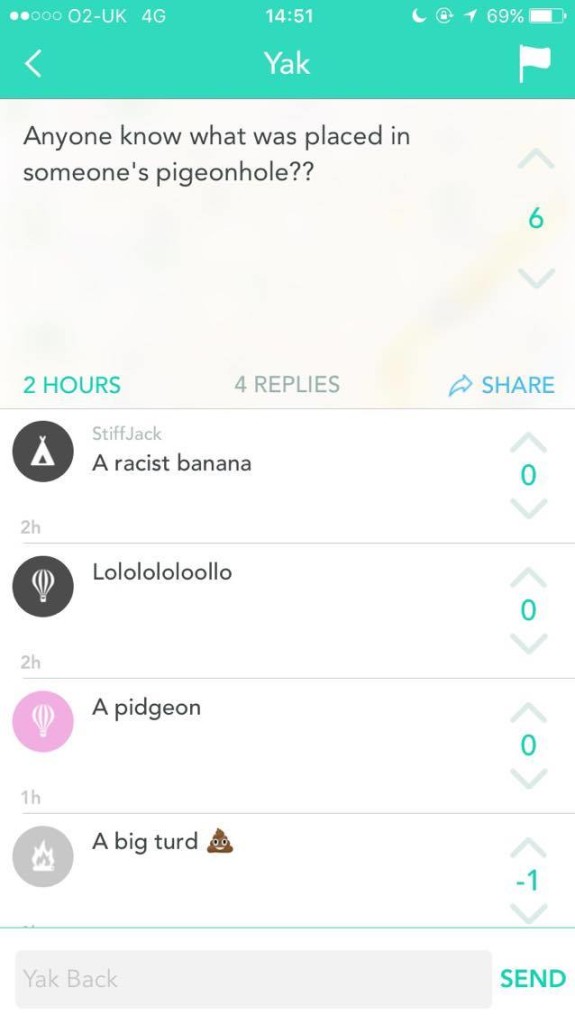Upvote the 'A racist banana' reply
The image size is (575, 1024).
528,442
